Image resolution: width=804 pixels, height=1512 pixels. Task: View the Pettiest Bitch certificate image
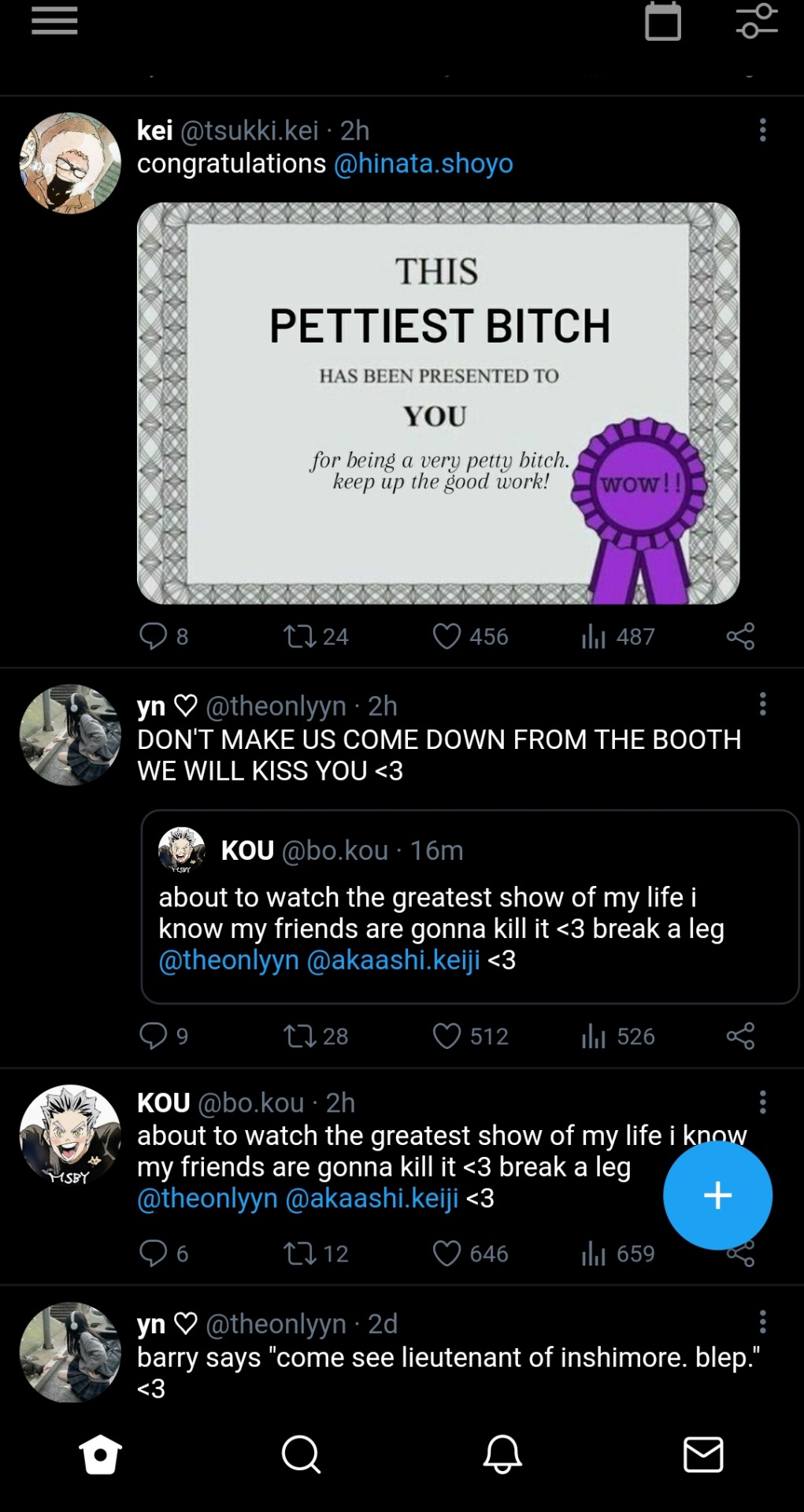coord(438,403)
